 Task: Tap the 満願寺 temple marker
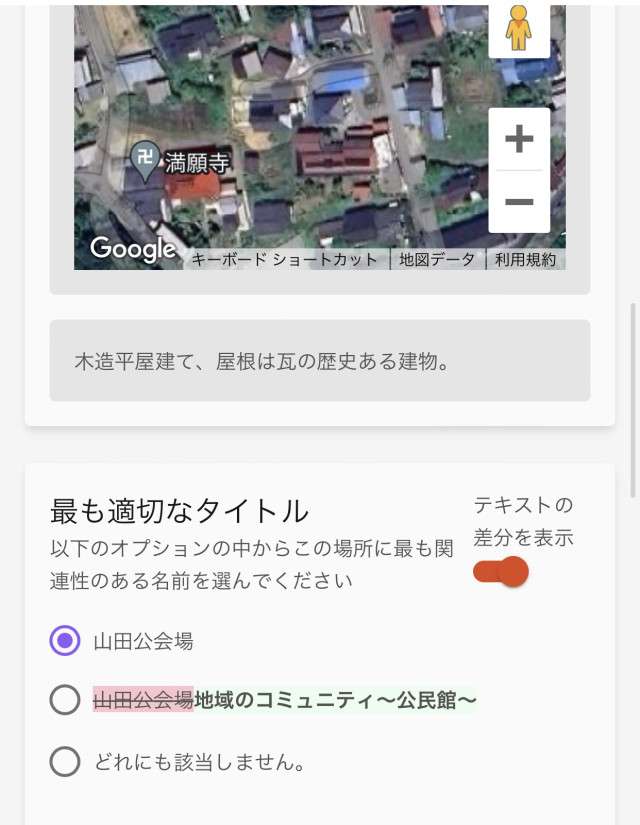pyautogui.click(x=146, y=159)
